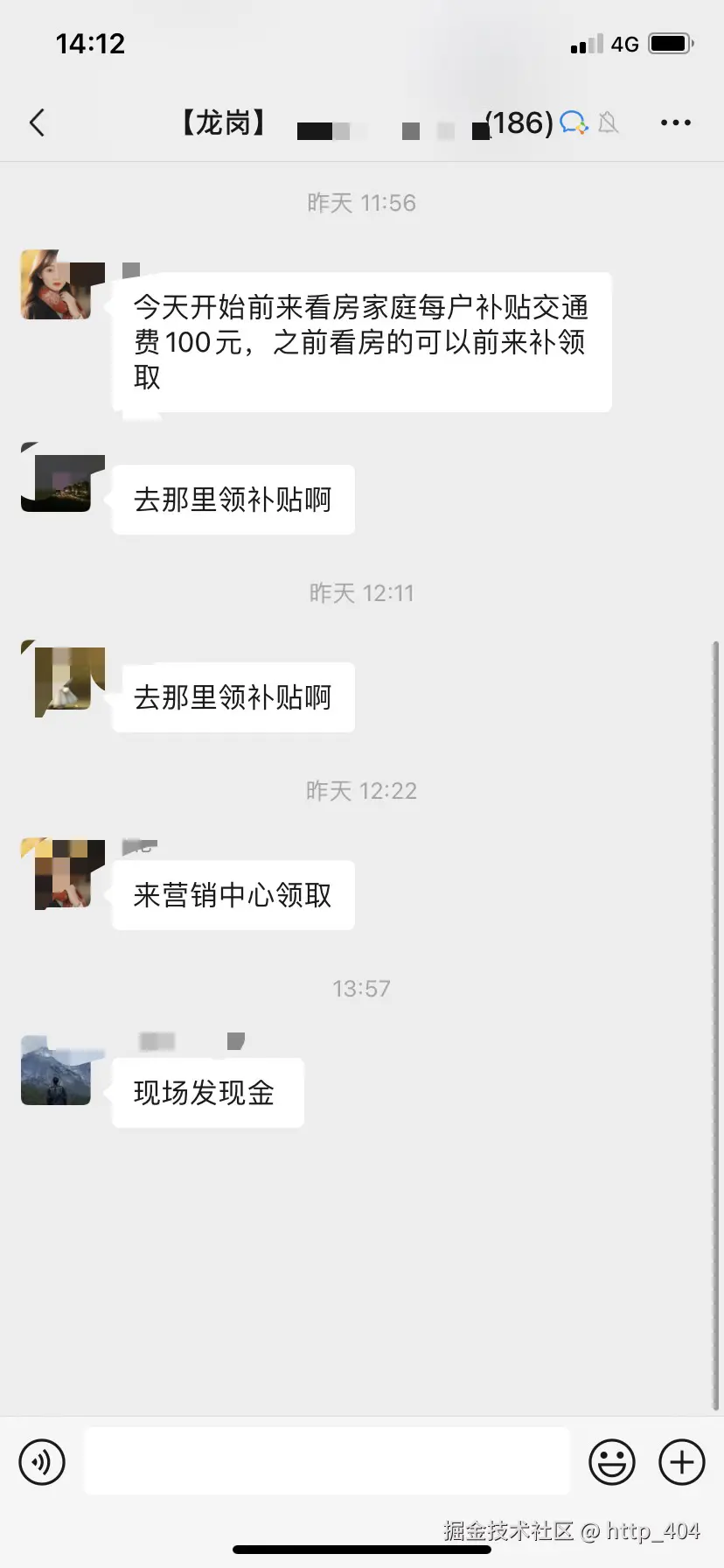Tap the sender avatar above '现场发现金'

(x=56, y=1069)
